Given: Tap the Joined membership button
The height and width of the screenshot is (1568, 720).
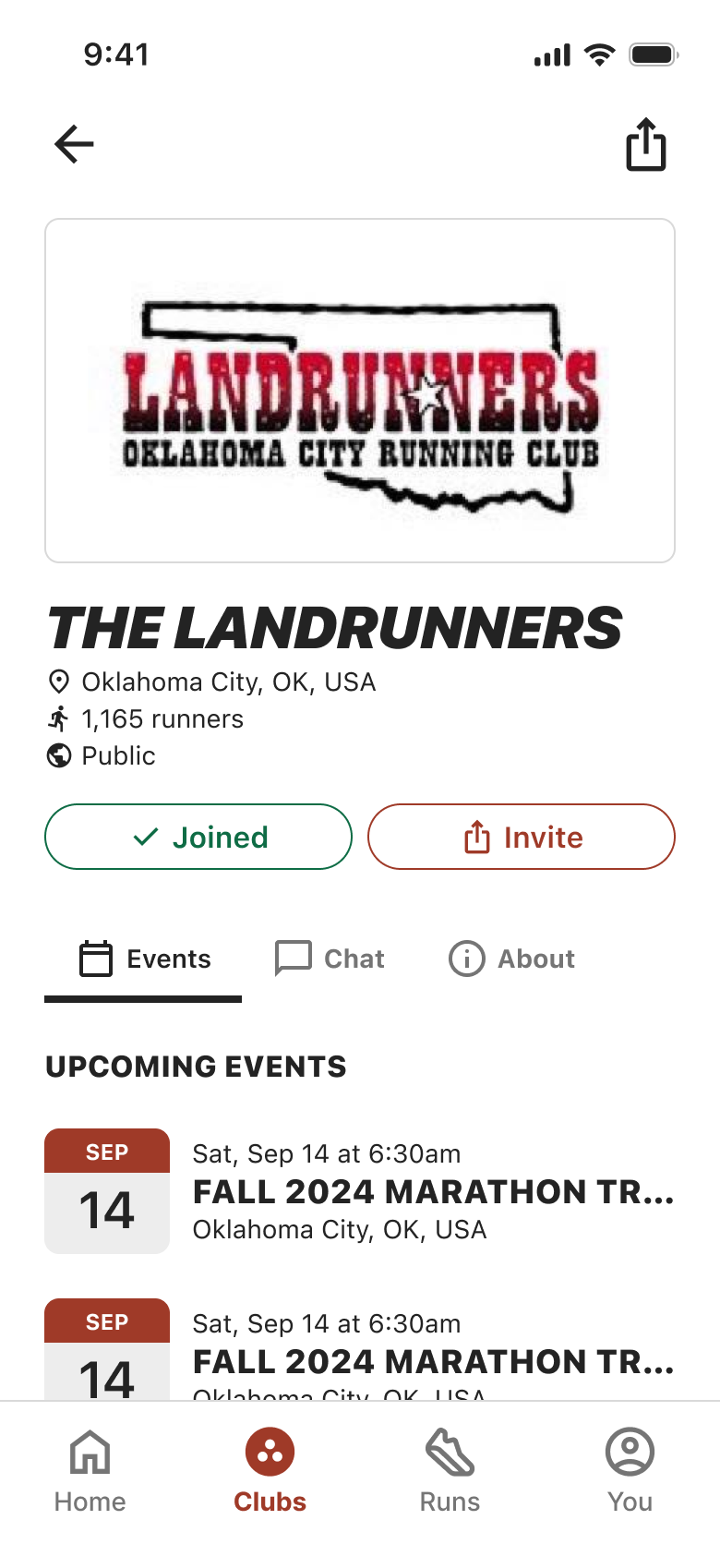Looking at the screenshot, I should coord(198,837).
